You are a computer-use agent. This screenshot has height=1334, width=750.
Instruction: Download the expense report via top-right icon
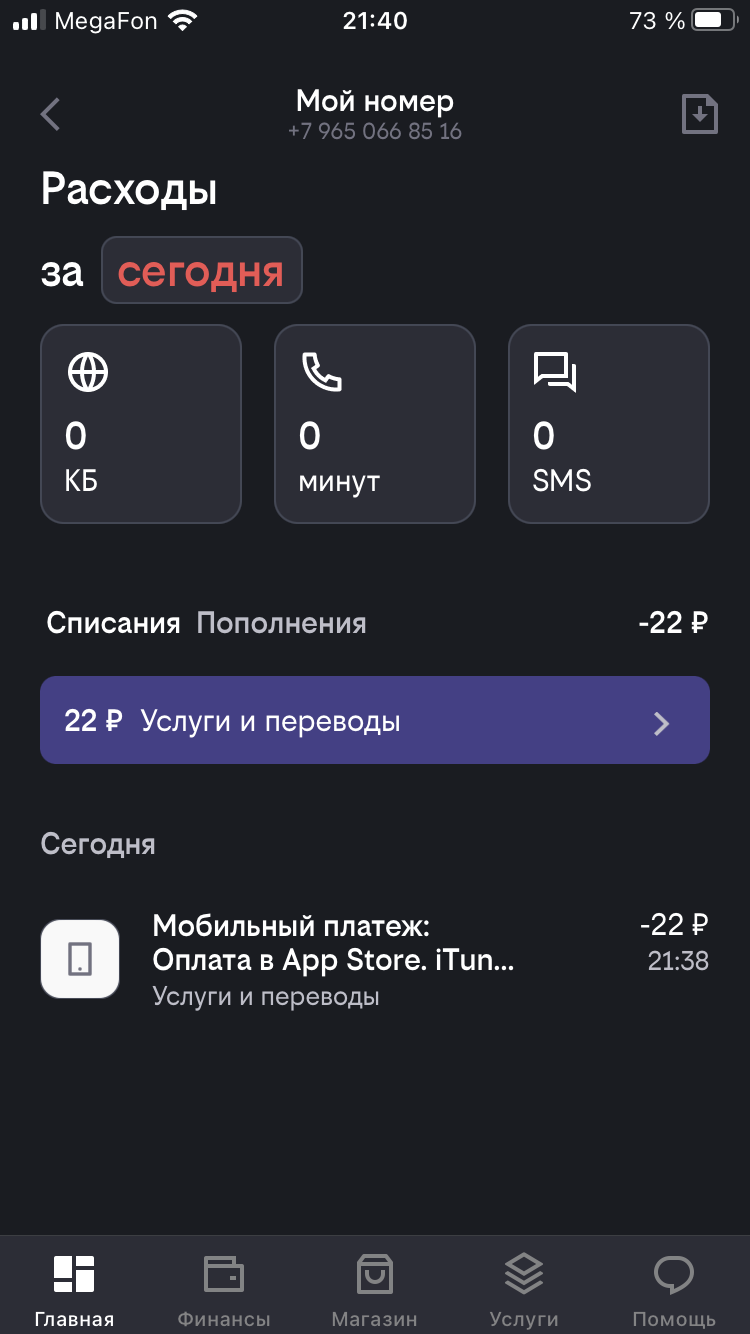coord(699,114)
